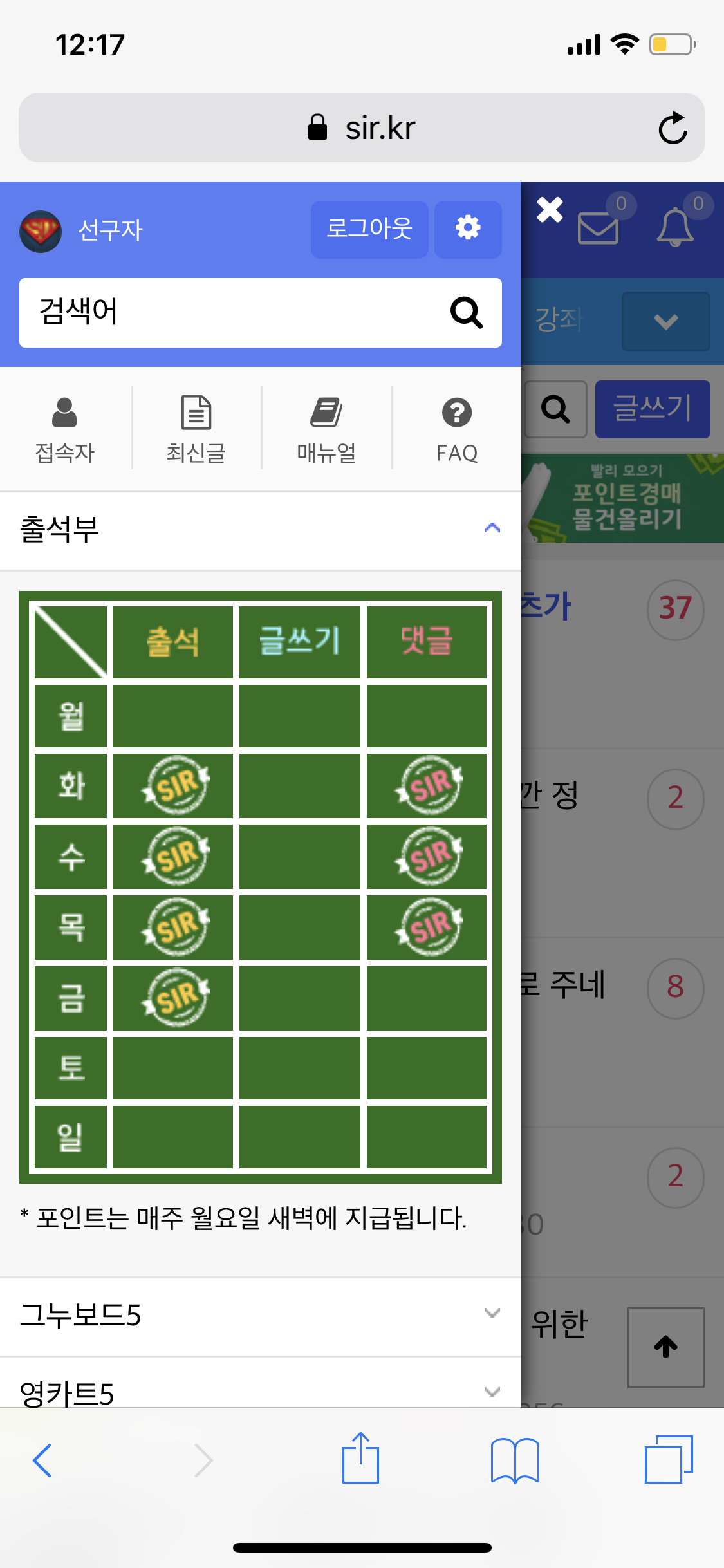Tap the 로그아웃 logout button
Viewport: 724px width, 1568px height.
[x=369, y=229]
